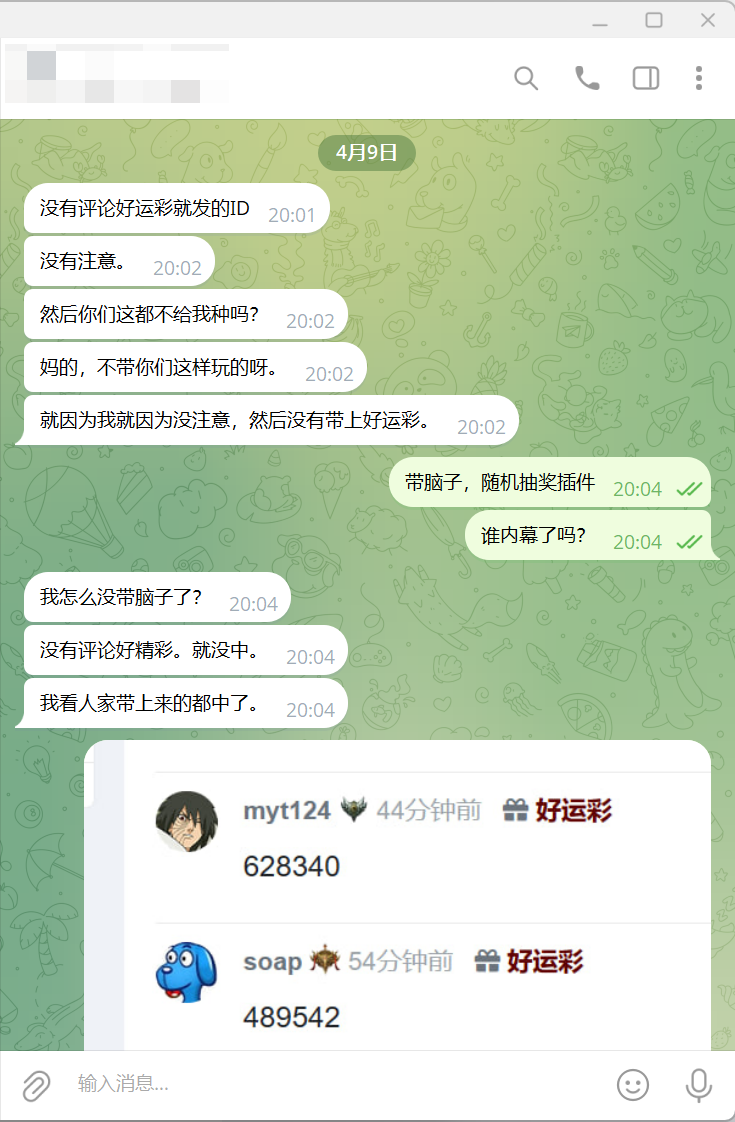Open the three-dot overflow menu
The width and height of the screenshot is (735, 1122).
pos(699,78)
